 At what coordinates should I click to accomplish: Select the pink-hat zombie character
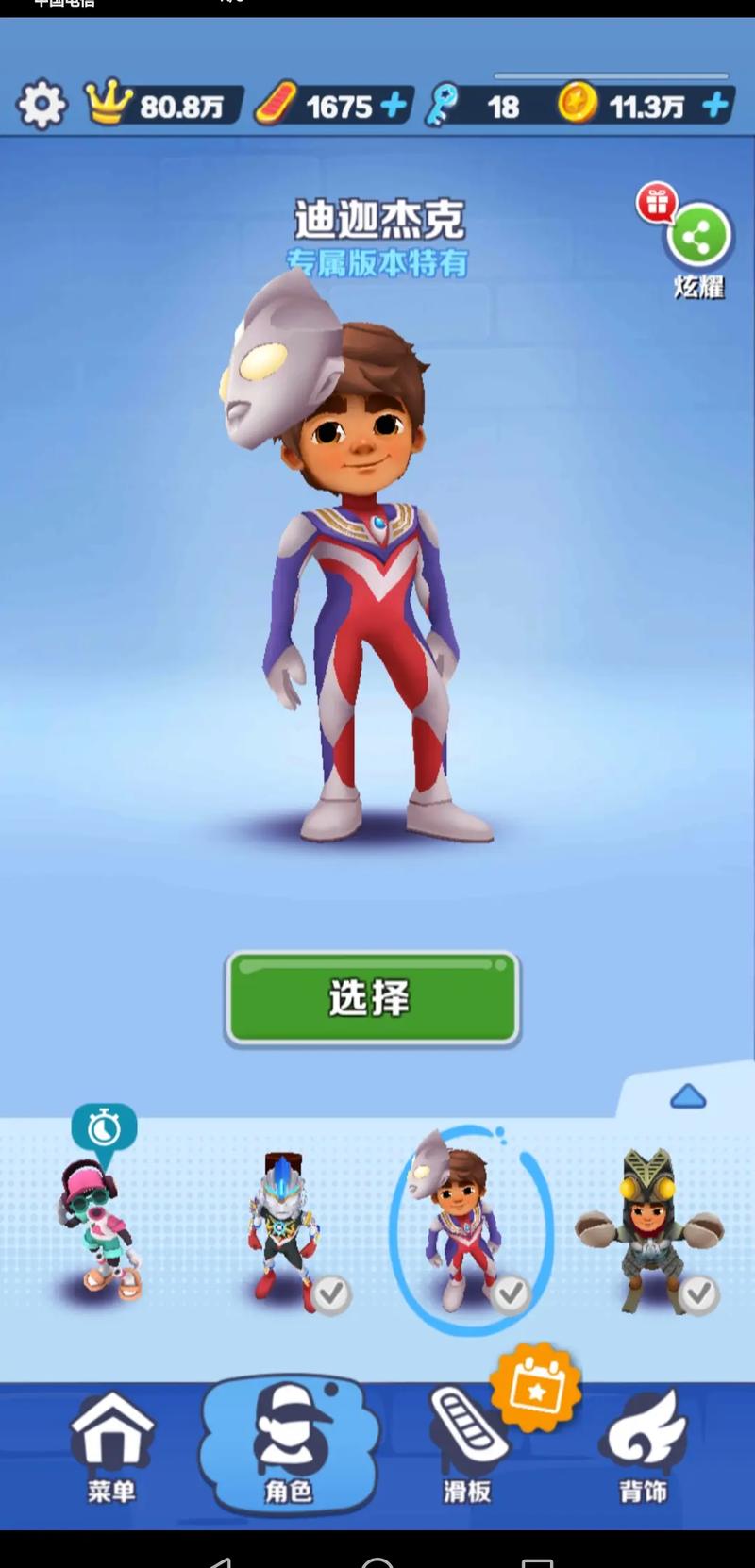pyautogui.click(x=100, y=1227)
